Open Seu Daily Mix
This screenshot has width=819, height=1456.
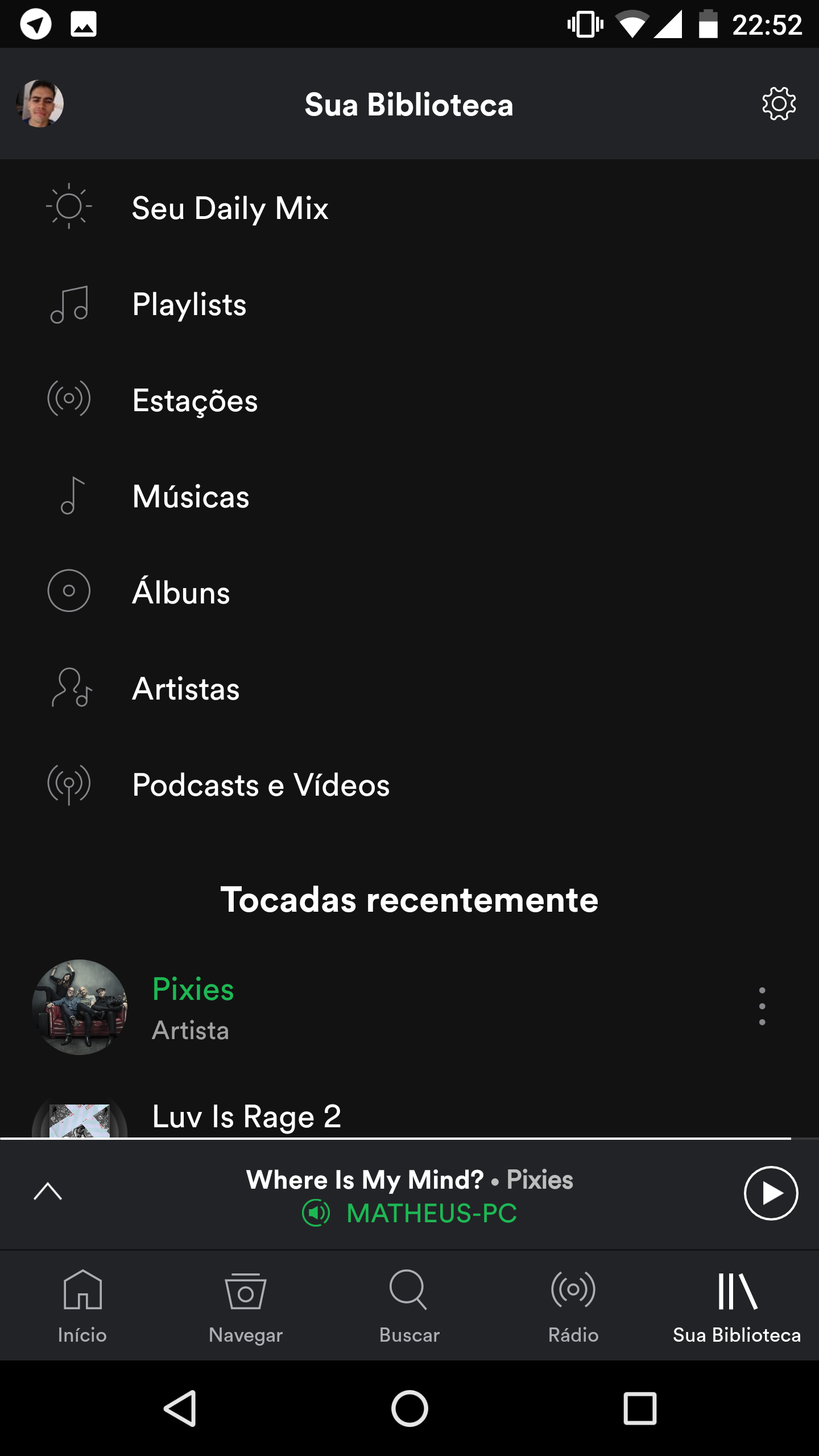(x=230, y=208)
